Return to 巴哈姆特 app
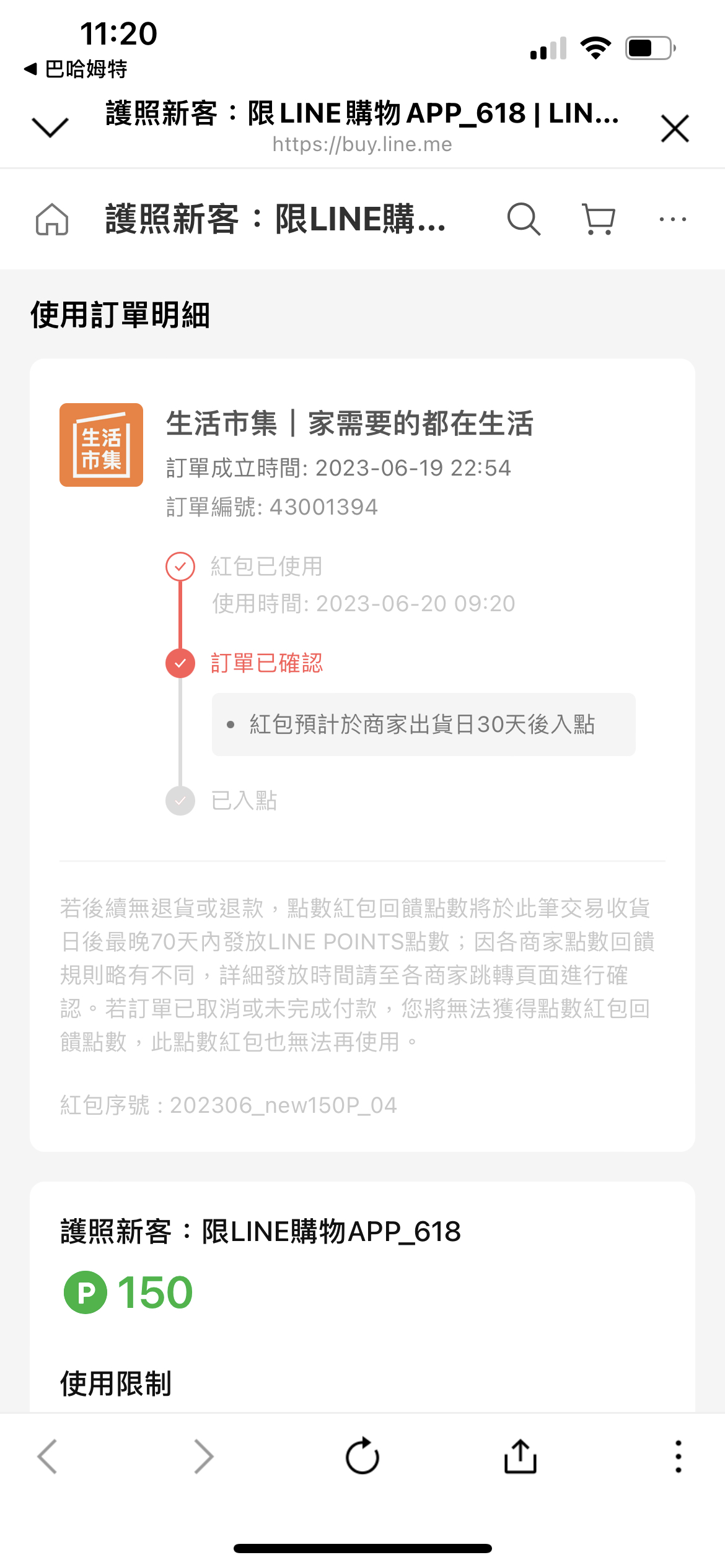The width and height of the screenshot is (725, 1568). (x=76, y=69)
